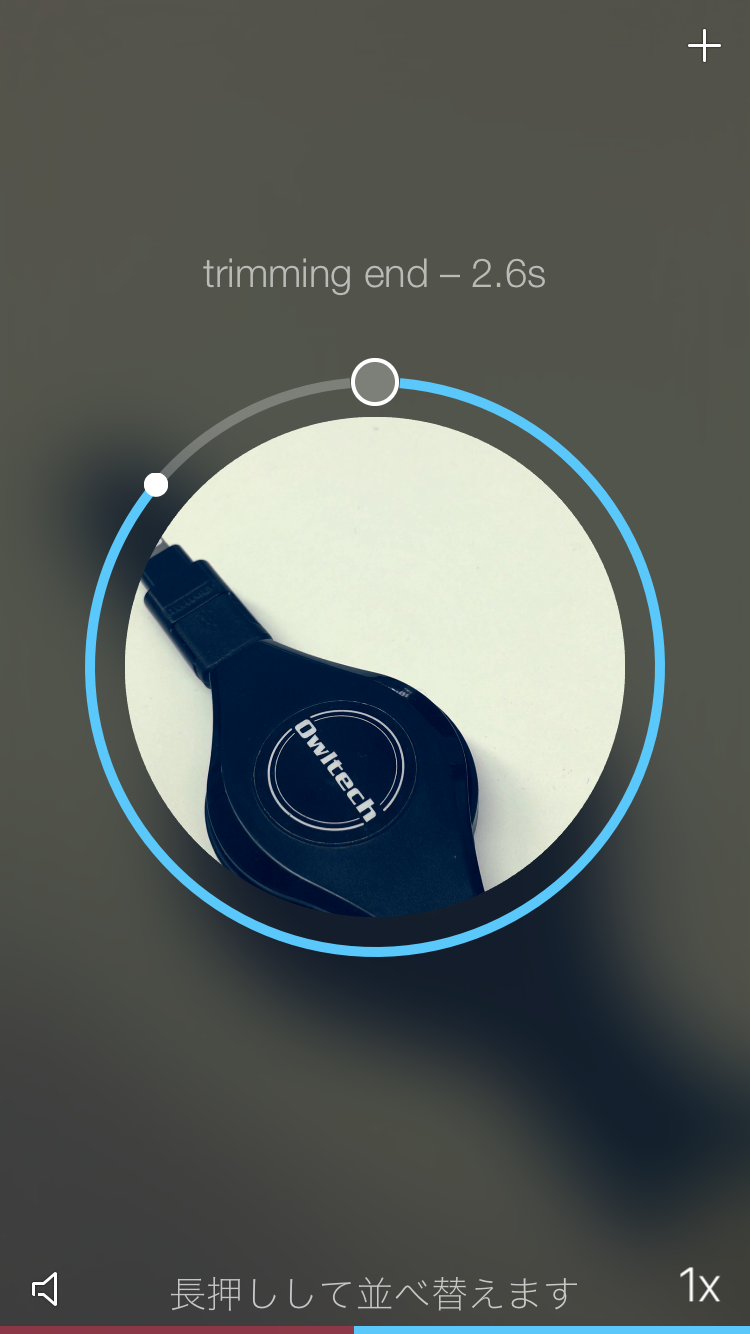Screen dimensions: 750x1334
Task: Mute audio with the speaker icon
Action: (46, 1289)
